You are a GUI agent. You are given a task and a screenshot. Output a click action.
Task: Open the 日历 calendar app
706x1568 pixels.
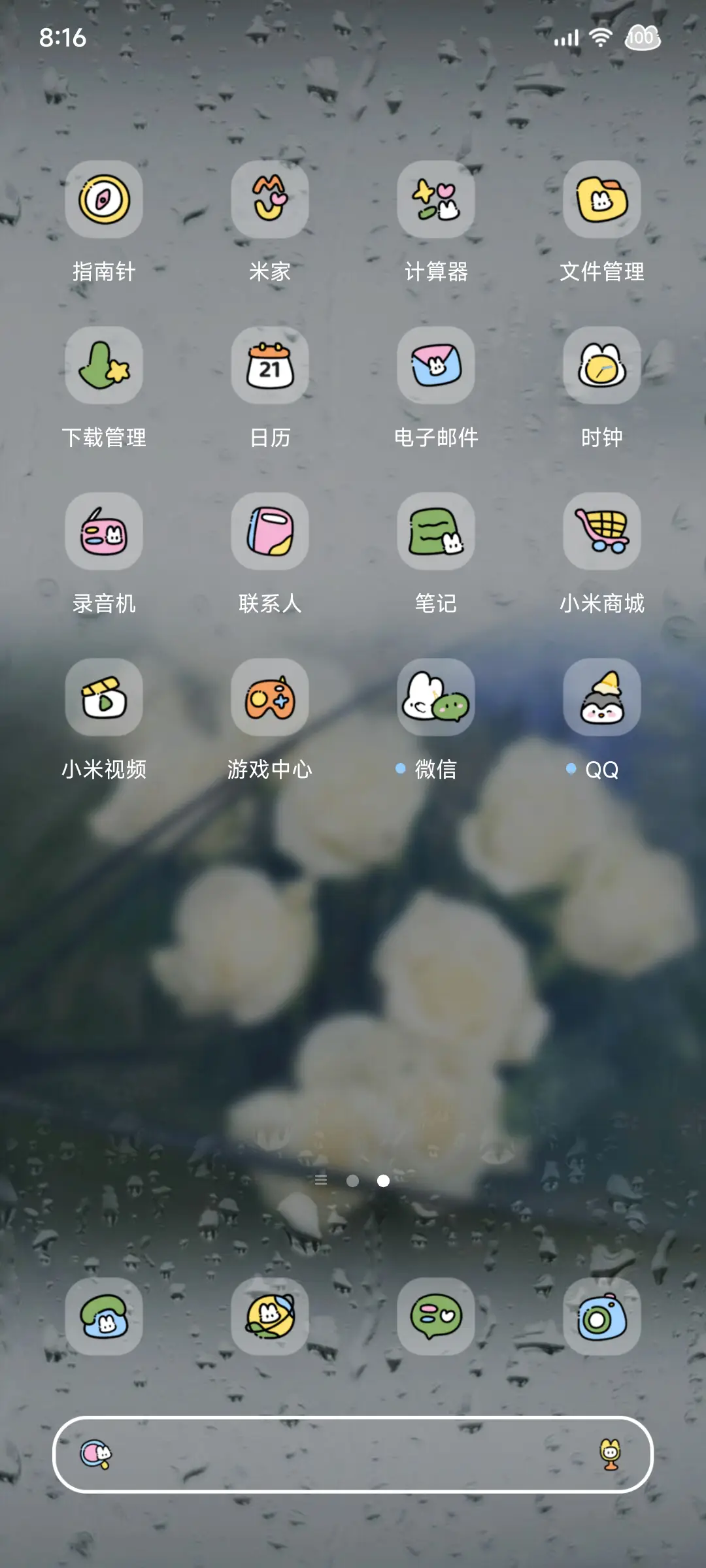[270, 367]
